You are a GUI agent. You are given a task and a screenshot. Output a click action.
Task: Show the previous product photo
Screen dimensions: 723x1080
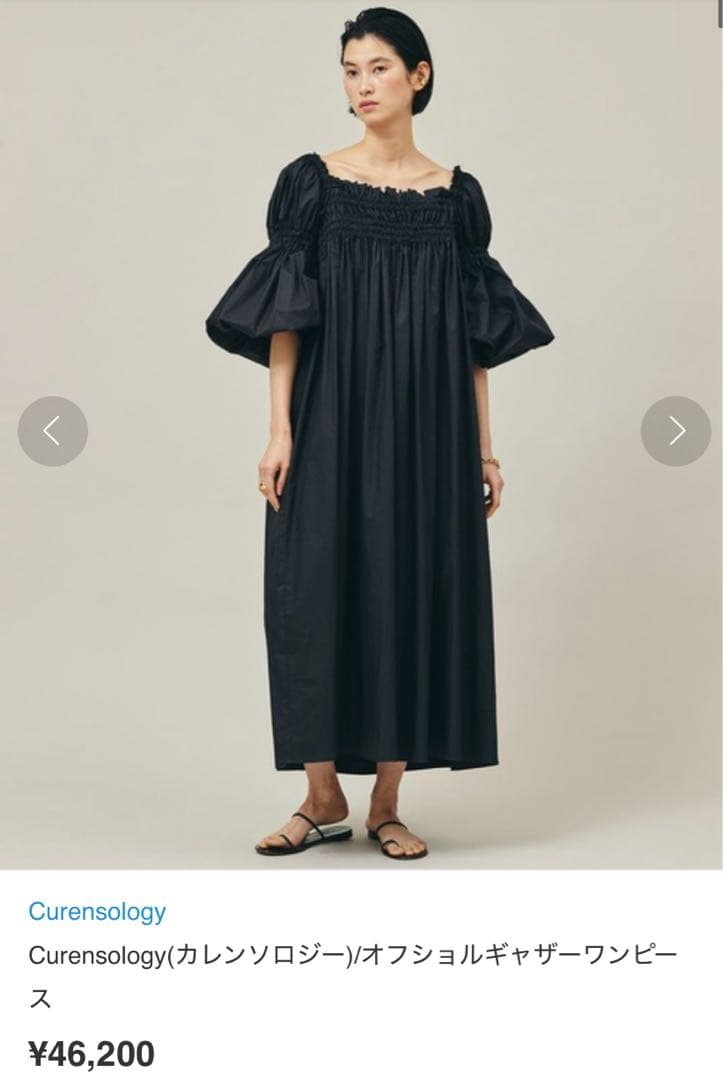(52, 431)
